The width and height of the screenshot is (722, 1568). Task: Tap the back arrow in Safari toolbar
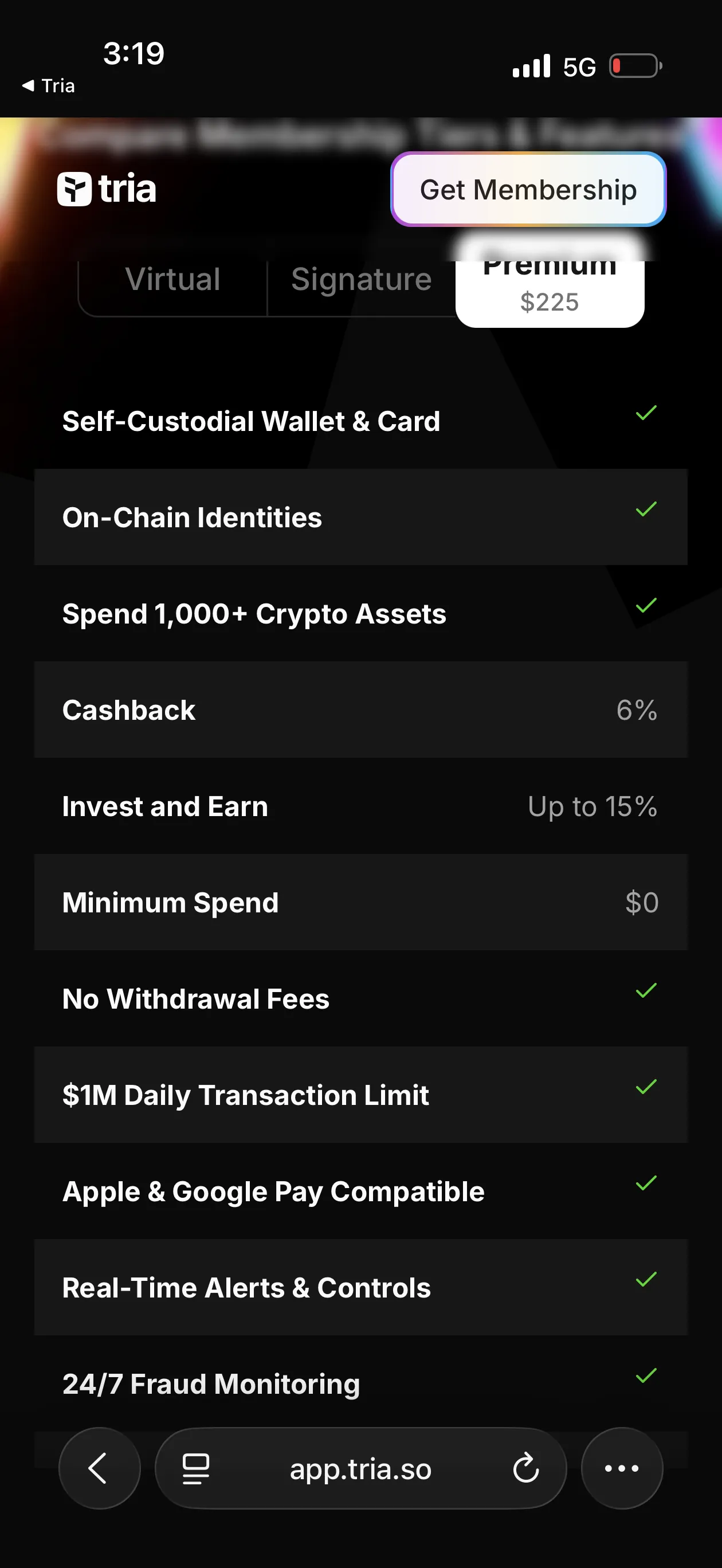[99, 1468]
